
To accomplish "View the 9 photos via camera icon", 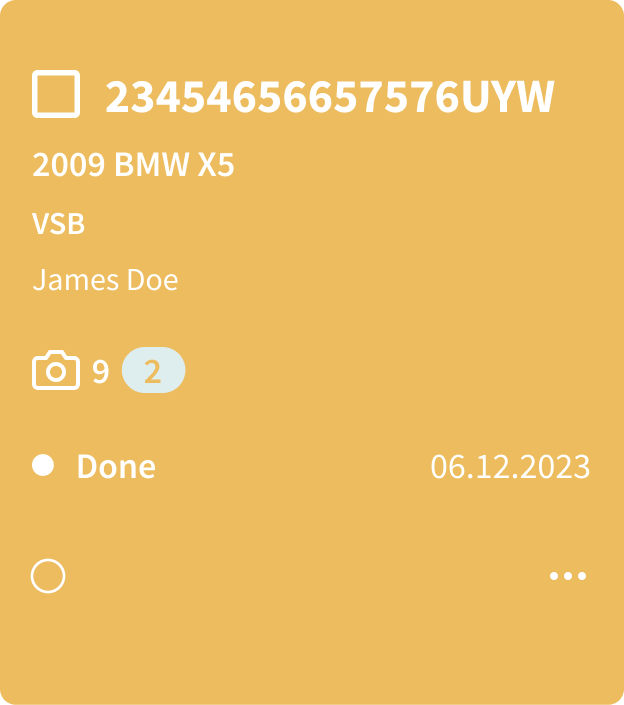I will coord(56,370).
